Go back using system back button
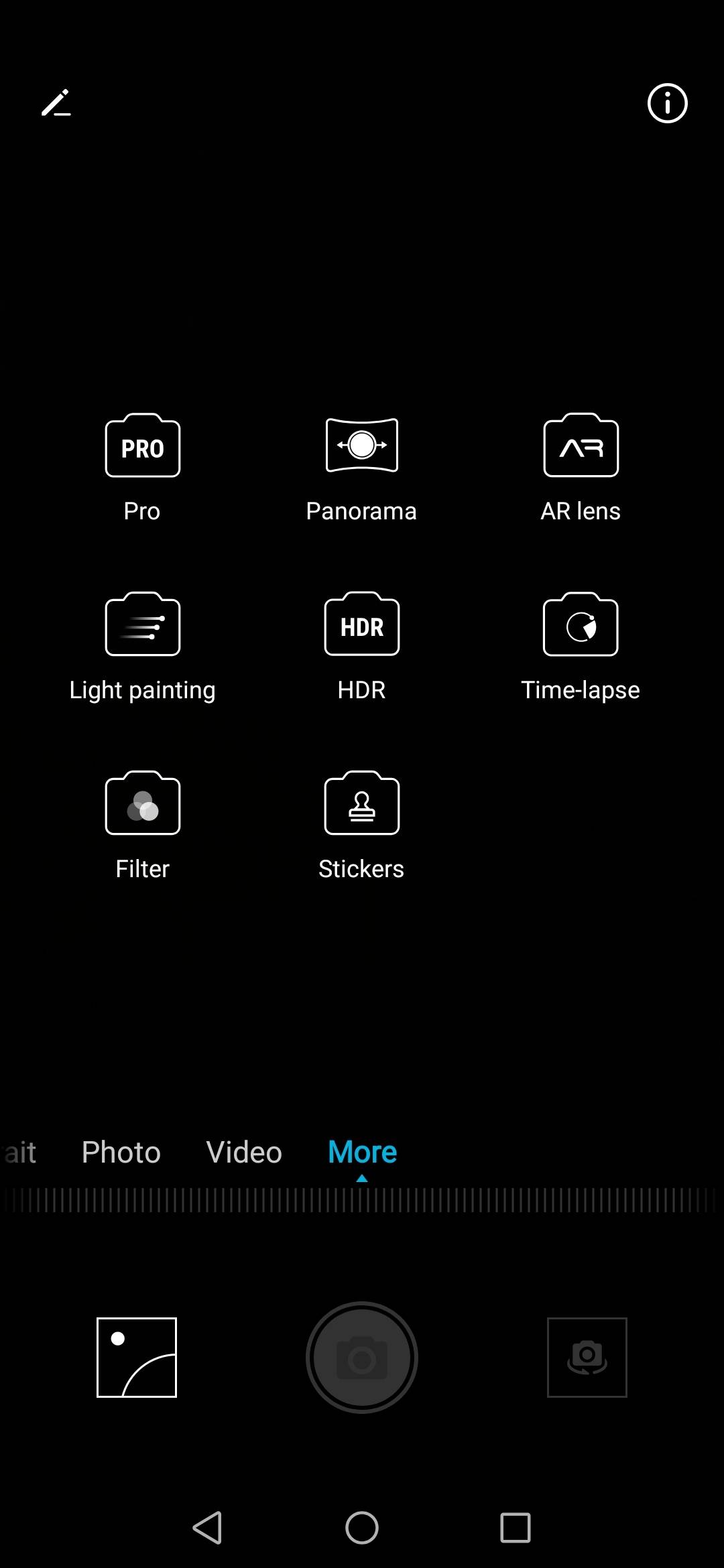The width and height of the screenshot is (724, 1568). coord(208,1528)
